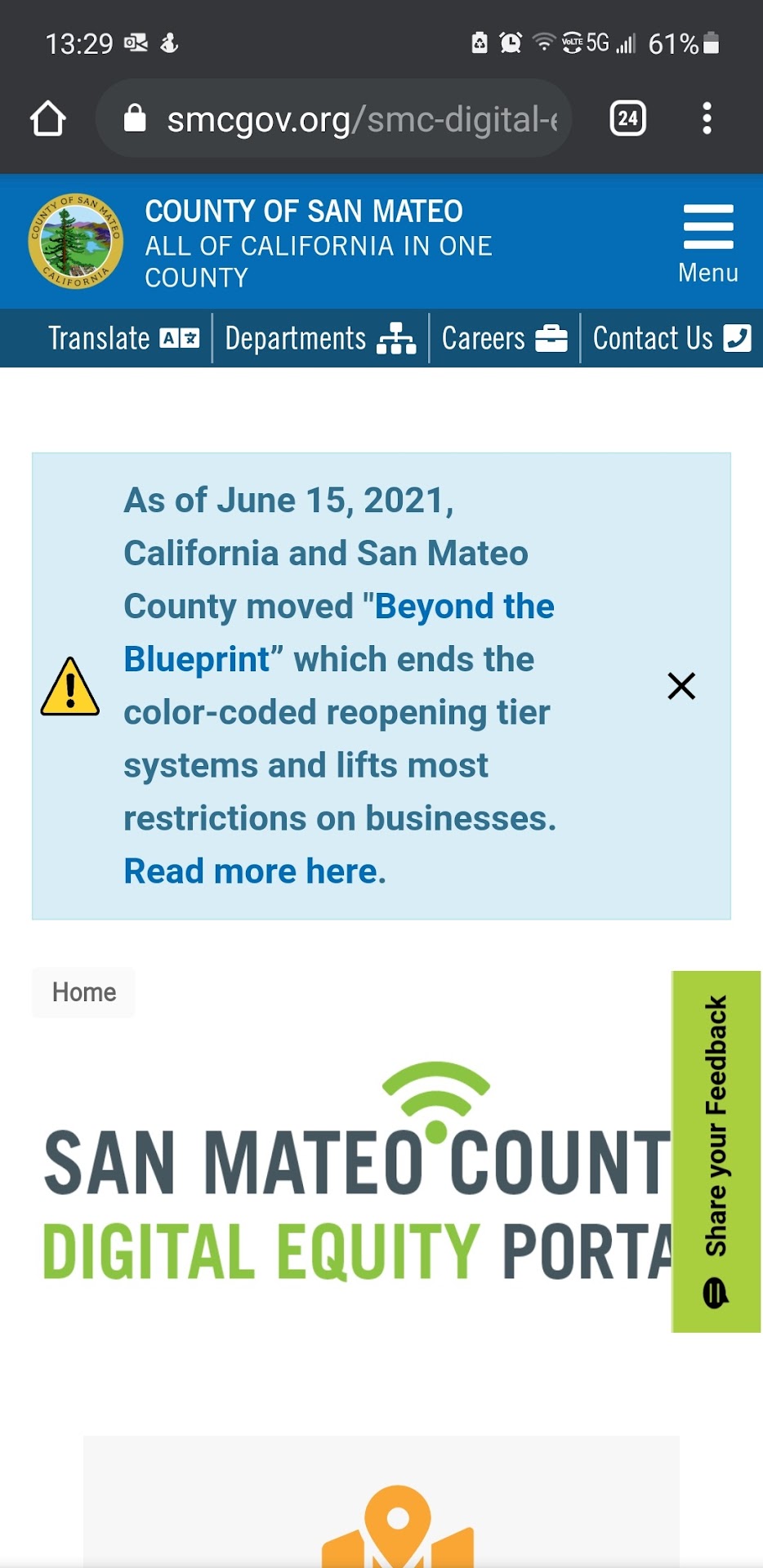The width and height of the screenshot is (763, 1568).
Task: Open Contact Us
Action: 671,338
